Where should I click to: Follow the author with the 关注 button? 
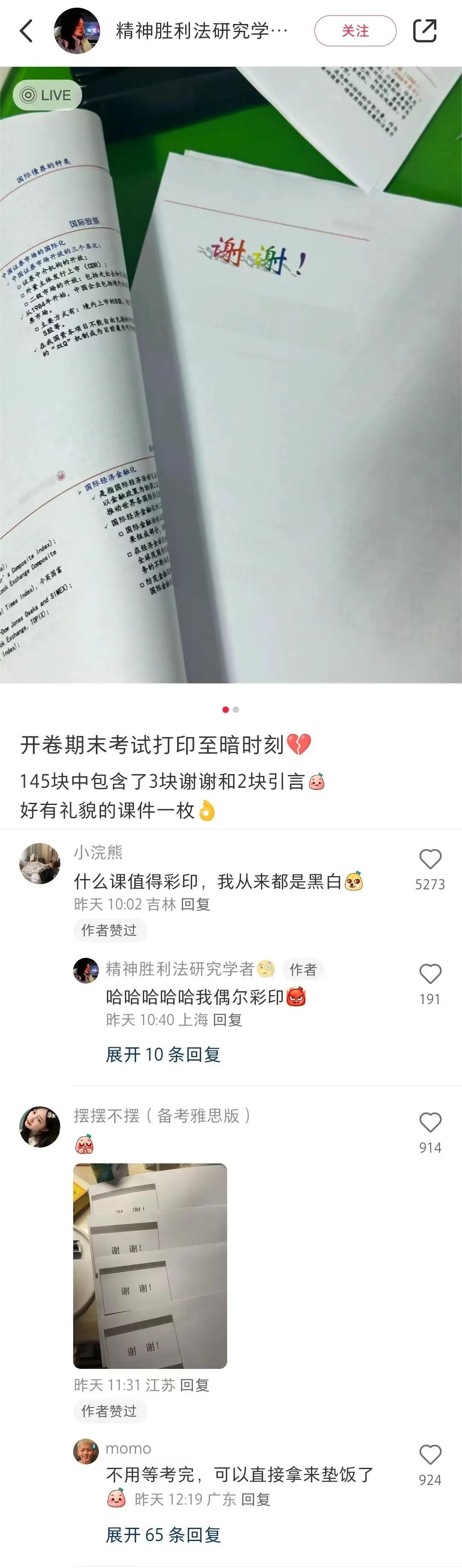[x=355, y=30]
